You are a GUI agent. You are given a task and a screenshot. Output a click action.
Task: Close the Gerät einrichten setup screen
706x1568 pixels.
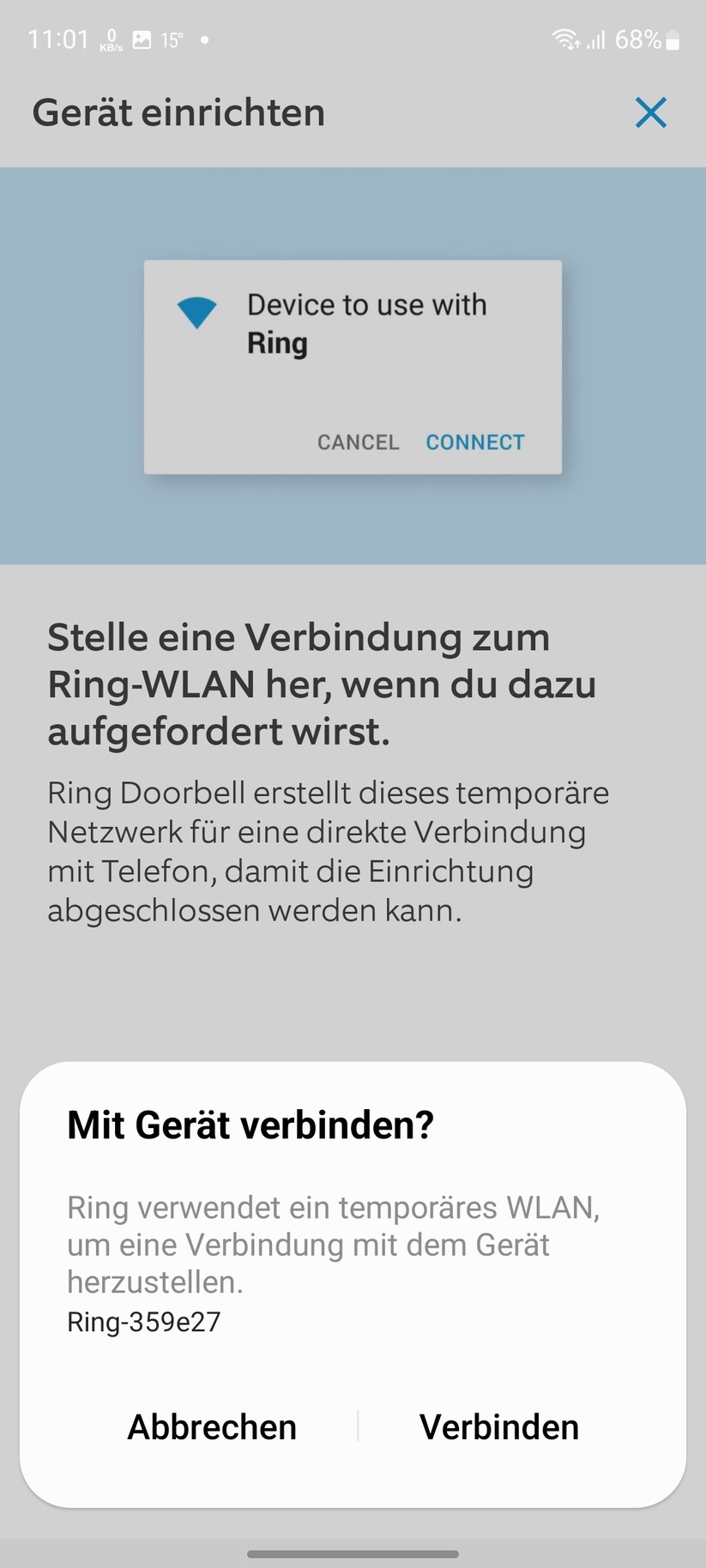651,112
